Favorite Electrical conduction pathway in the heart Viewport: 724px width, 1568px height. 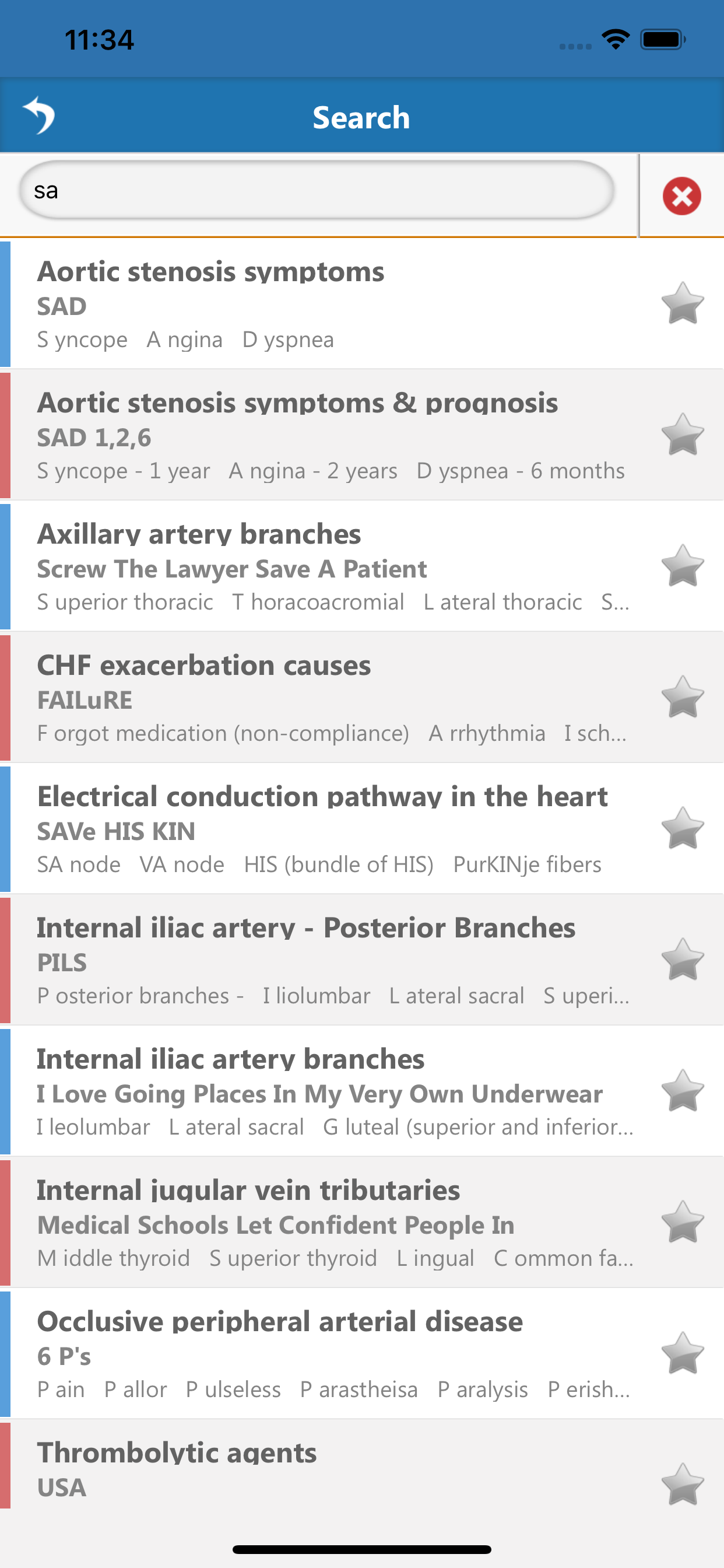tap(682, 828)
